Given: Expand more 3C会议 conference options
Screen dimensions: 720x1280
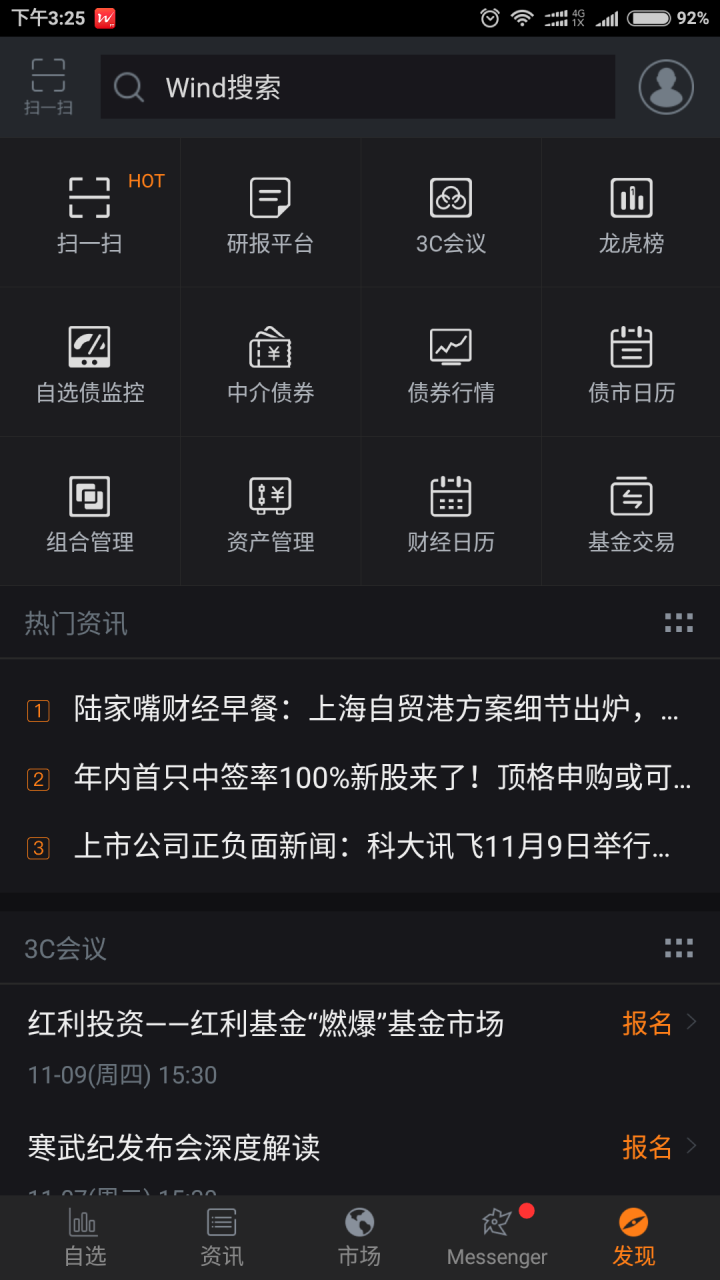Looking at the screenshot, I should [679, 947].
